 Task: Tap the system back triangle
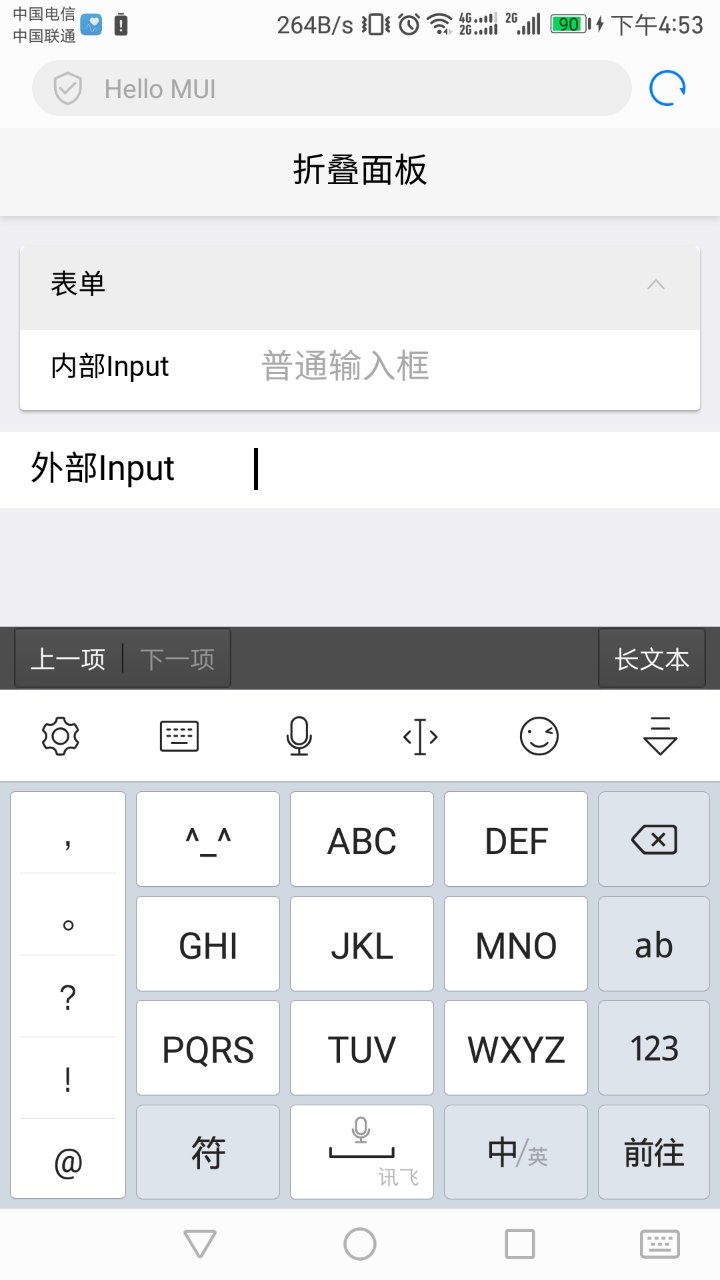pyautogui.click(x=200, y=1244)
